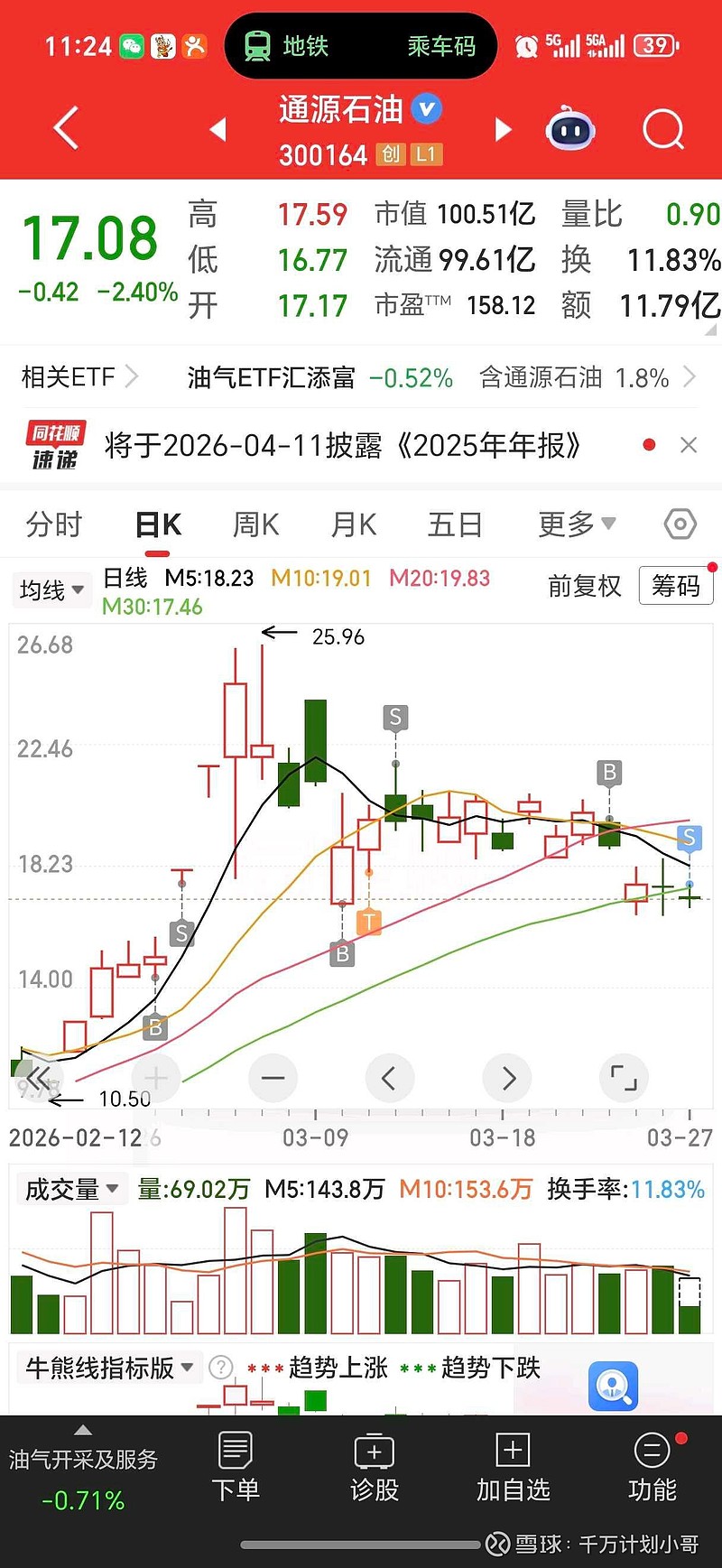Open the 乘车码 transit code button
The width and height of the screenshot is (722, 1568).
[440, 45]
